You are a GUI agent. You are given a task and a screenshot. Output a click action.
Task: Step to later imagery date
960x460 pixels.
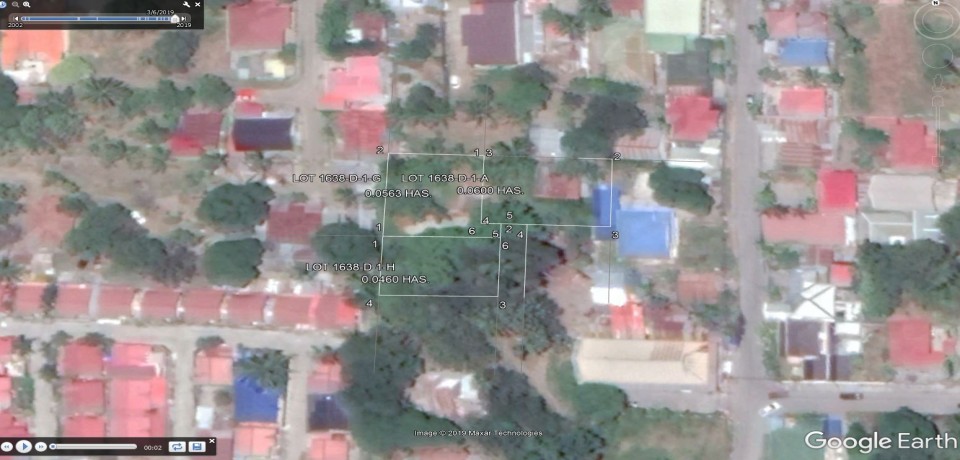click(x=184, y=18)
